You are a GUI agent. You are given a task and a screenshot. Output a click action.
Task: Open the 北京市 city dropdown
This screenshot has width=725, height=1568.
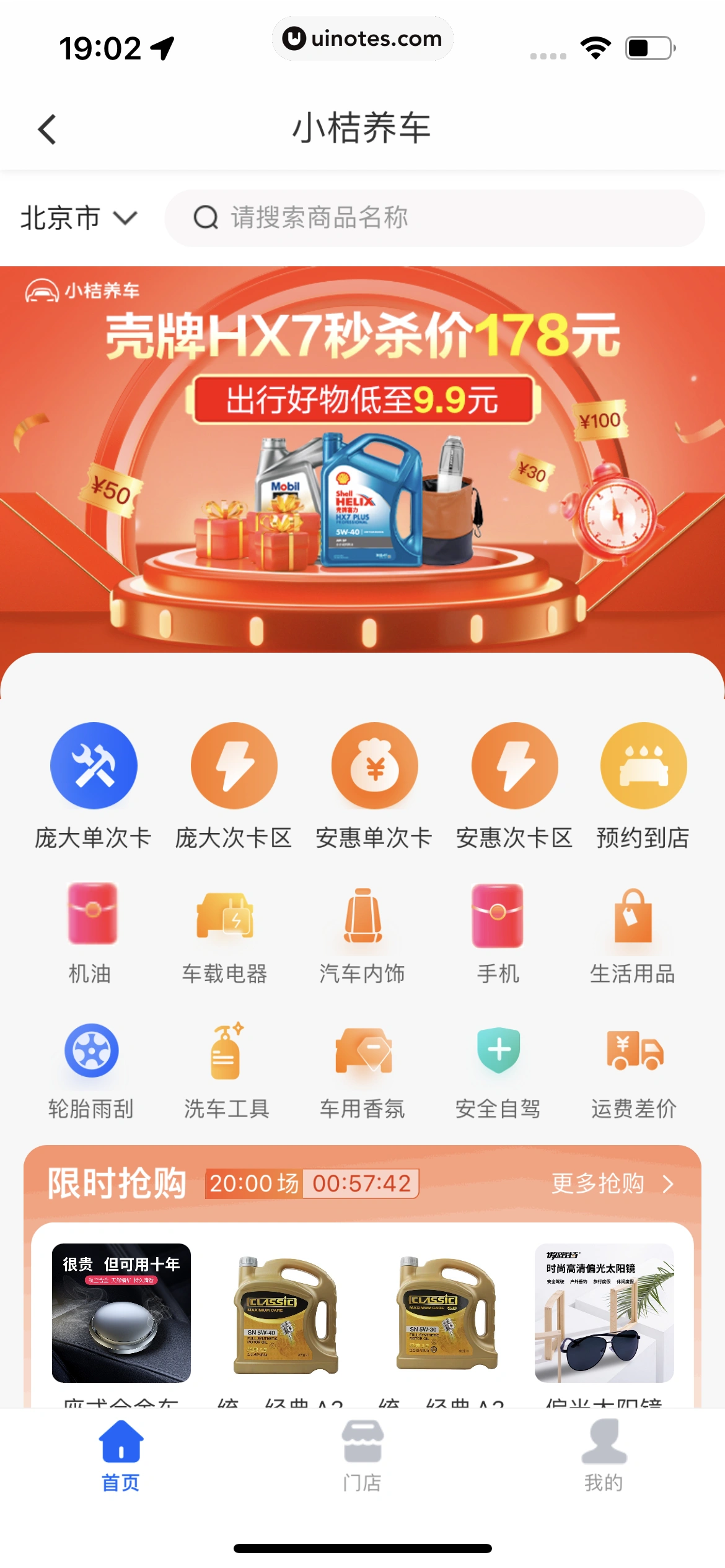(x=79, y=218)
